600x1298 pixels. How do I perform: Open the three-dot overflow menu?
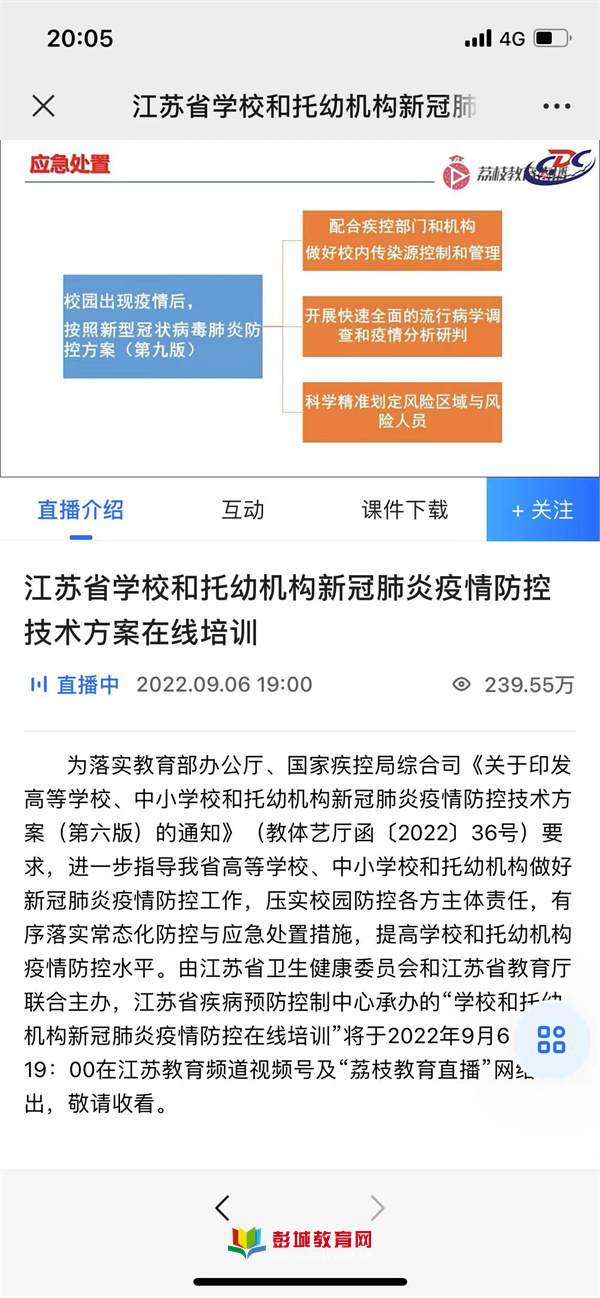(556, 107)
